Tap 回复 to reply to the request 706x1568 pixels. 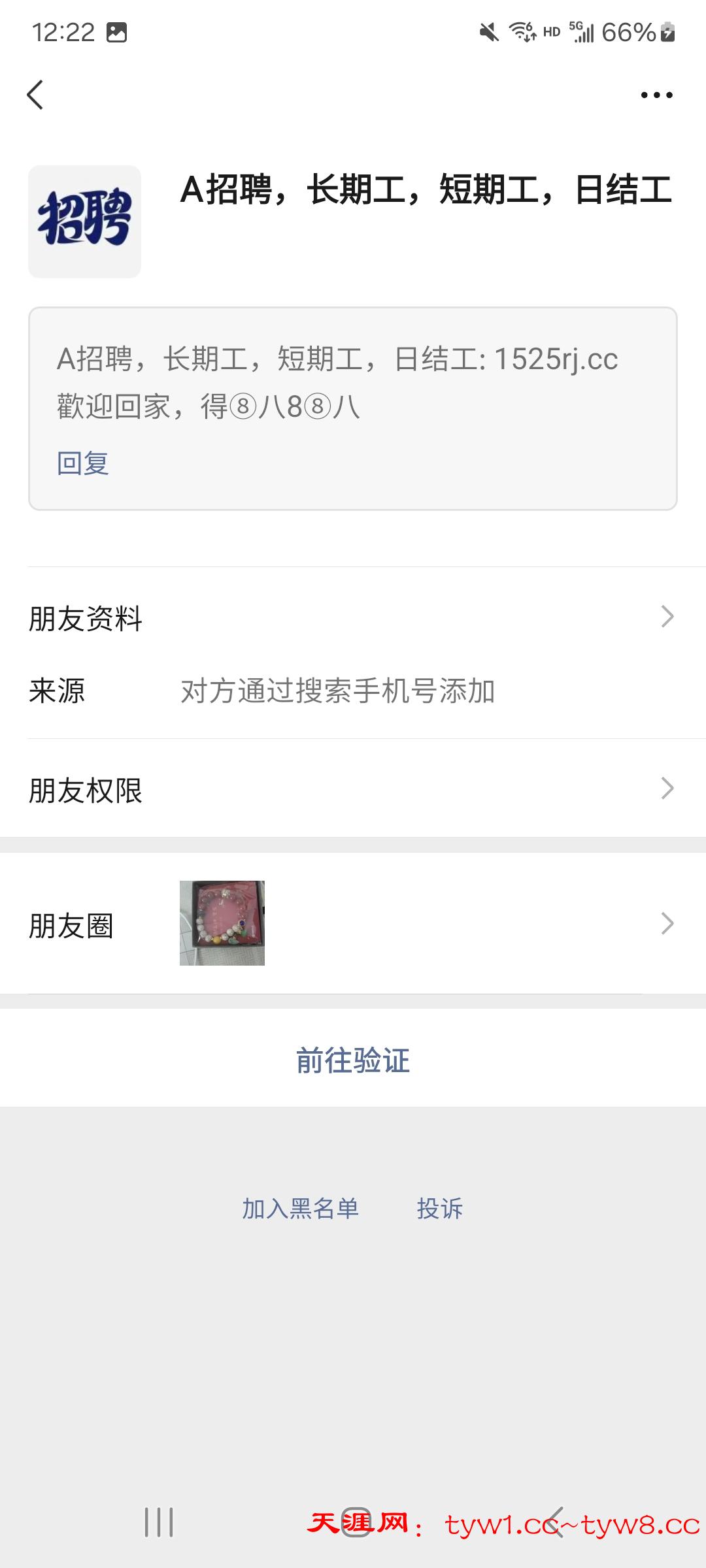[82, 463]
